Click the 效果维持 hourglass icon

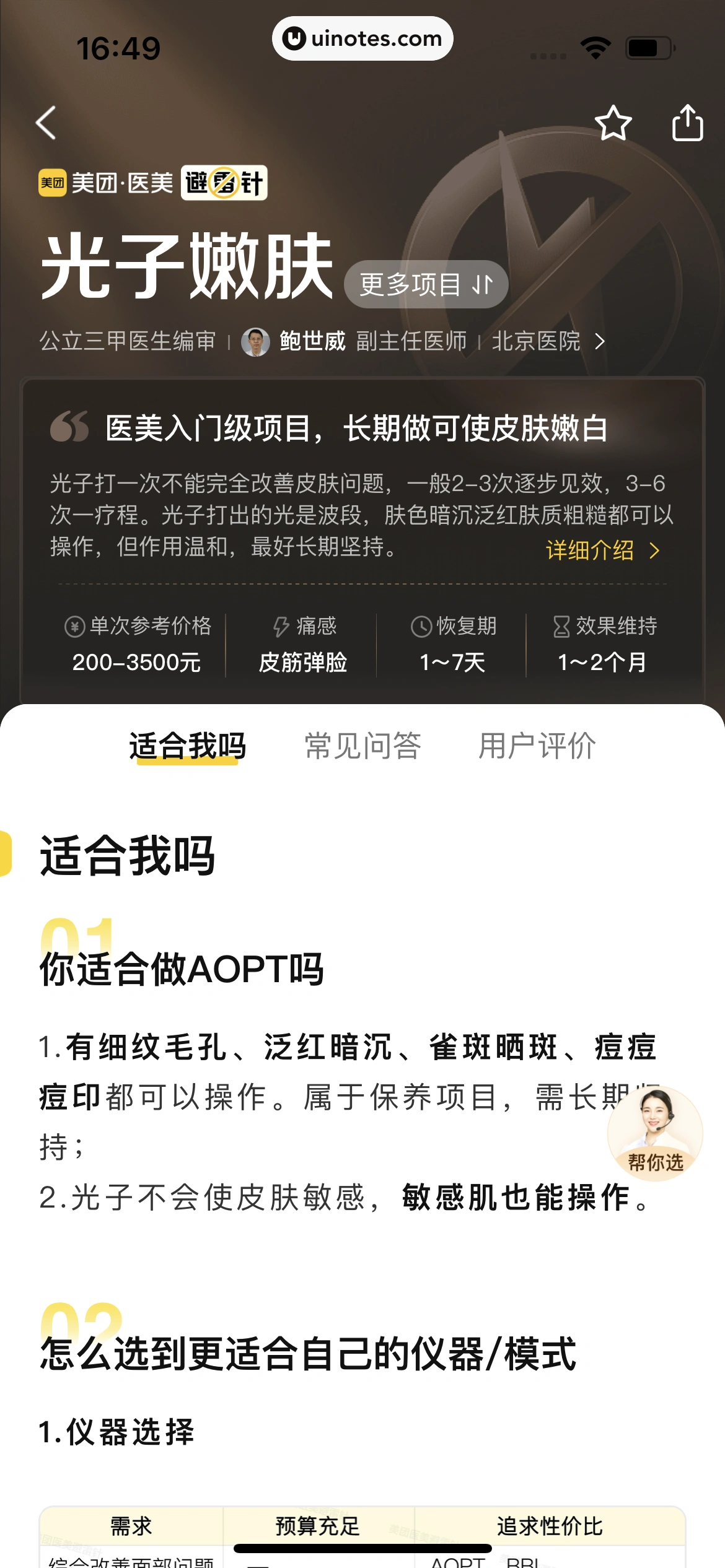tap(561, 626)
